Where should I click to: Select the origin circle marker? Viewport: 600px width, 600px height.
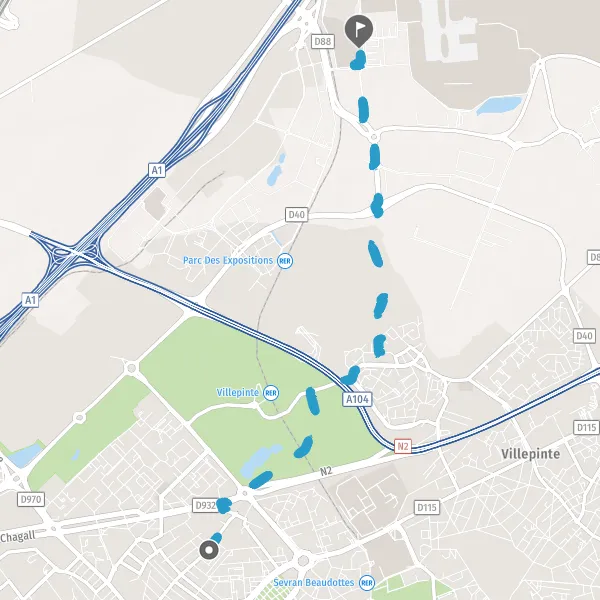pos(209,550)
